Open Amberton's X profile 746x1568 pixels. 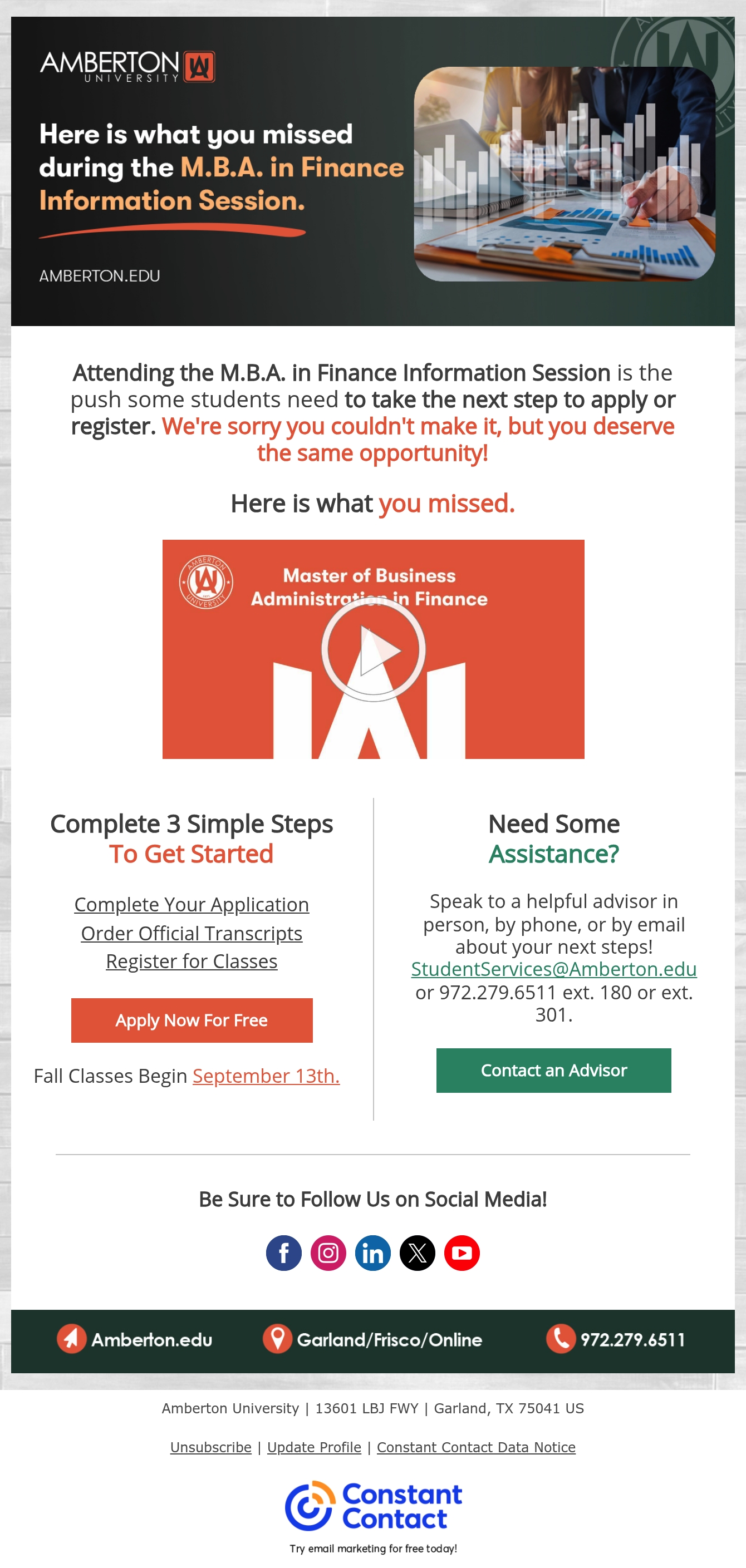pos(417,1253)
